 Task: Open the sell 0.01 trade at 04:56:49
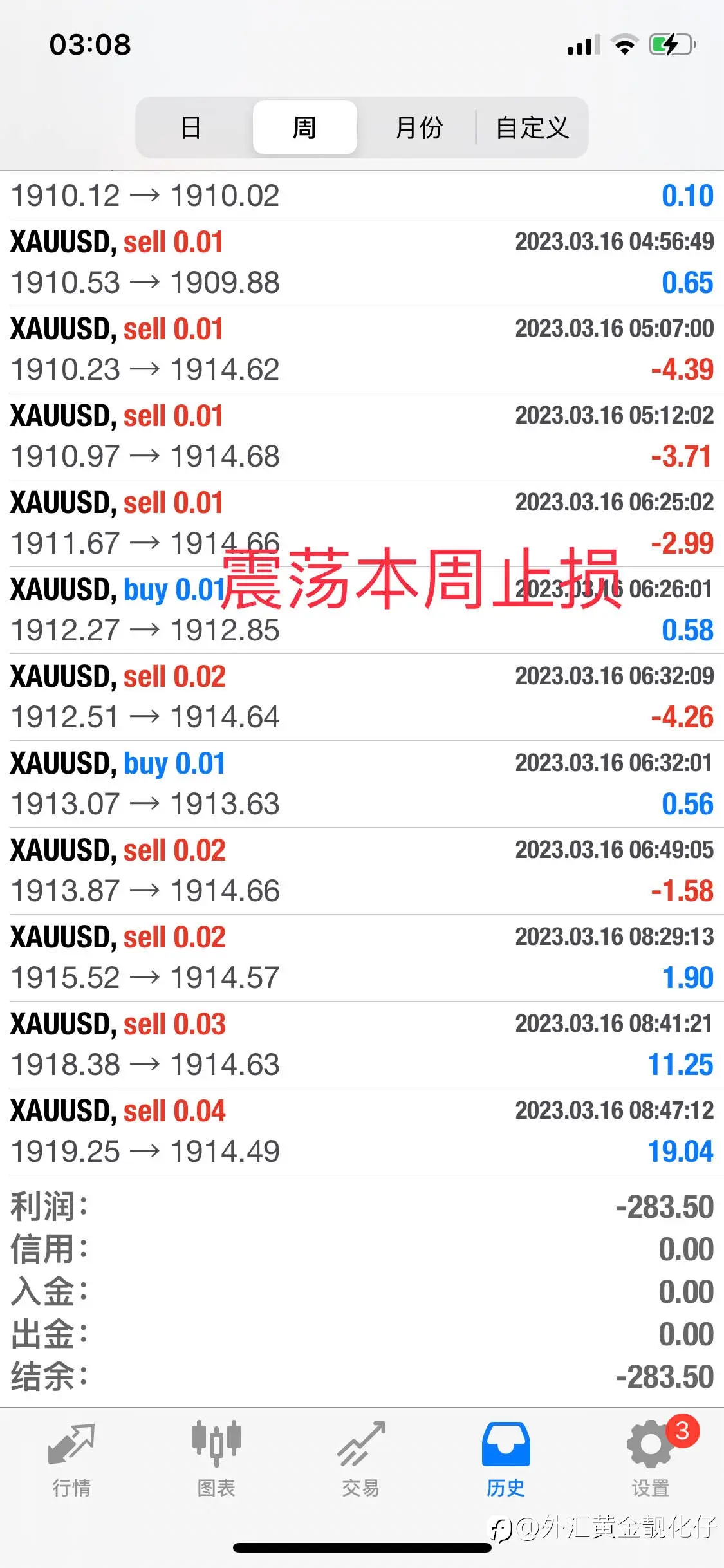(362, 263)
